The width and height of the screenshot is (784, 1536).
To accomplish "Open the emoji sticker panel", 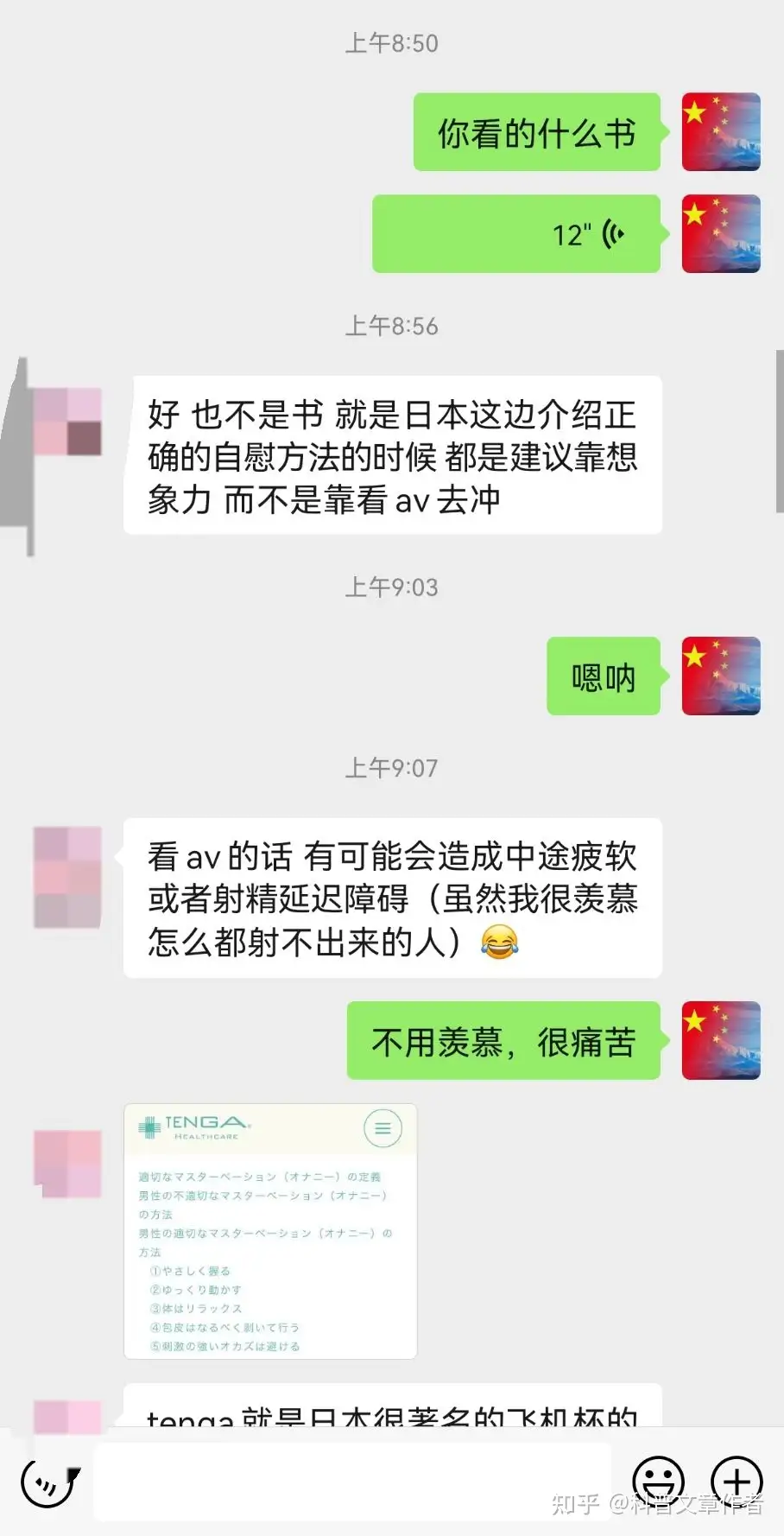I will (x=658, y=1481).
